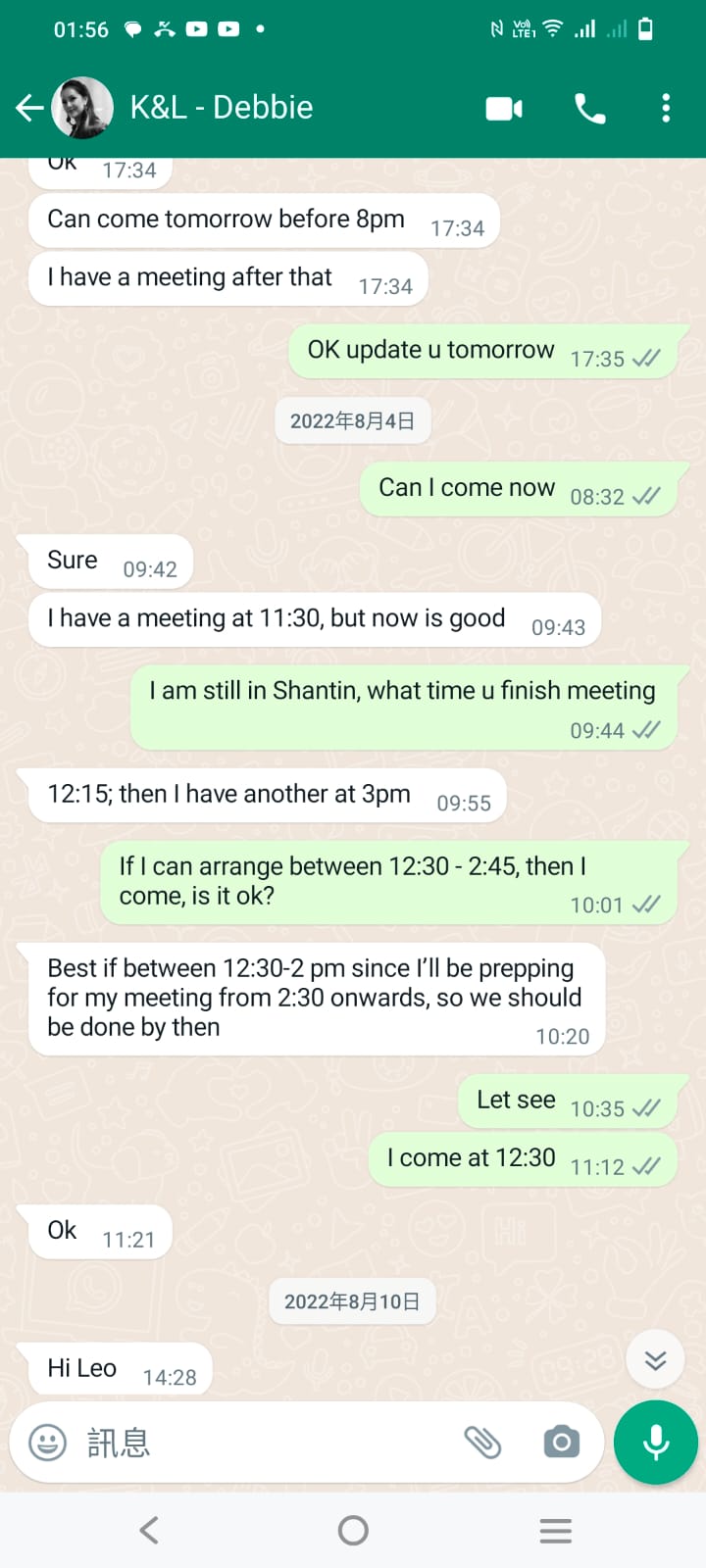Start a video call with Debbie
The width and height of the screenshot is (706, 1568).
[504, 108]
